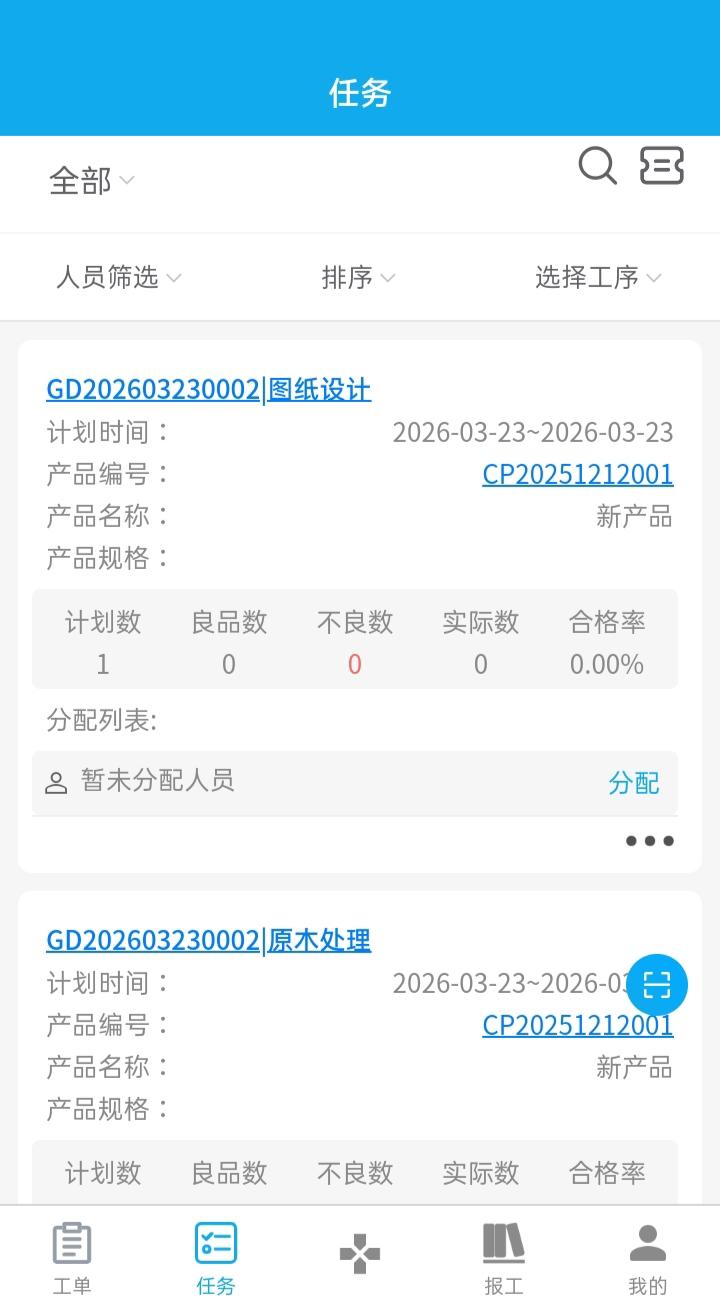The width and height of the screenshot is (720, 1301).
Task: Go to the 报工 tab
Action: [504, 1258]
